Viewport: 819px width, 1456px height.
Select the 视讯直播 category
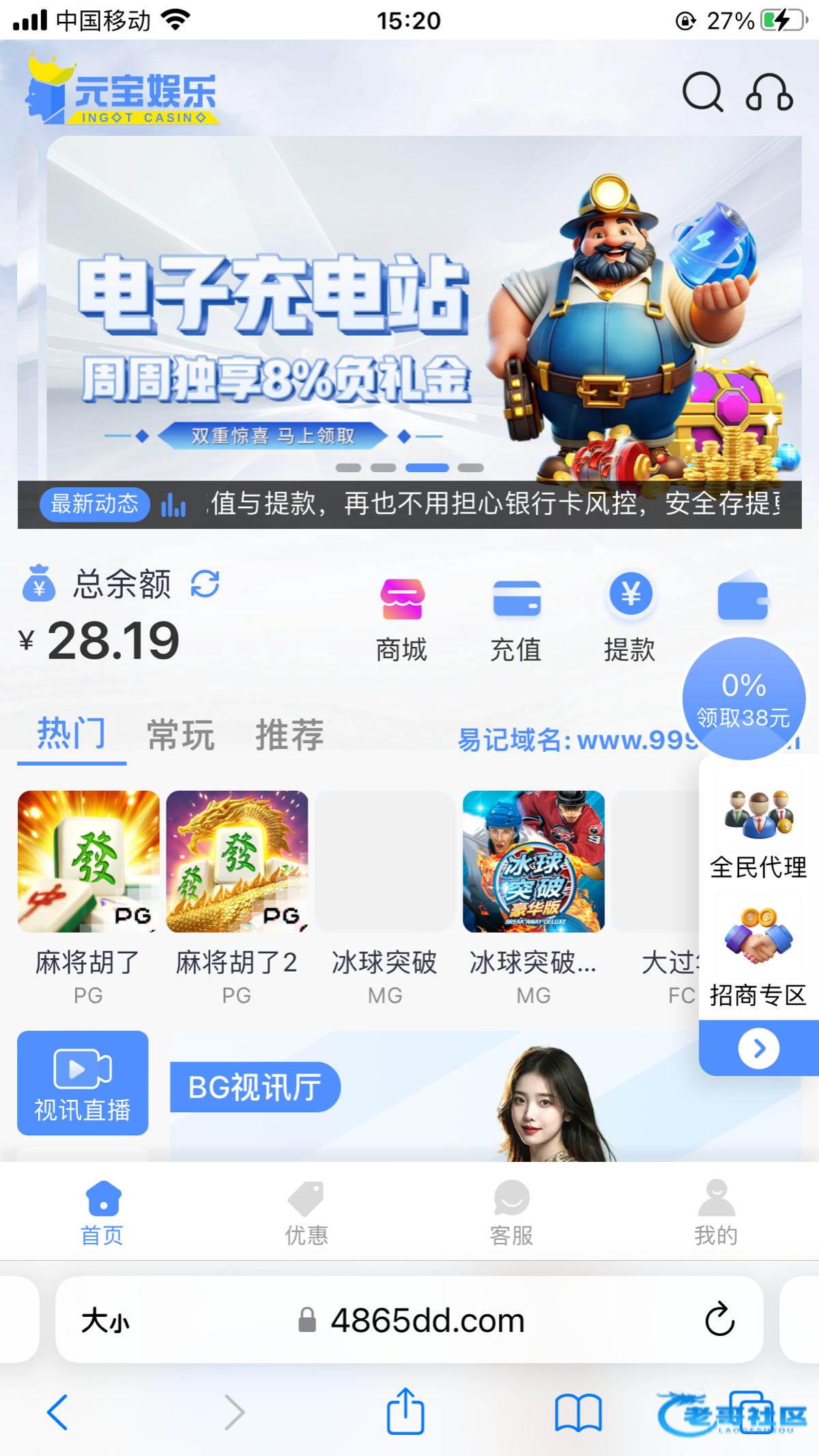[x=83, y=1083]
